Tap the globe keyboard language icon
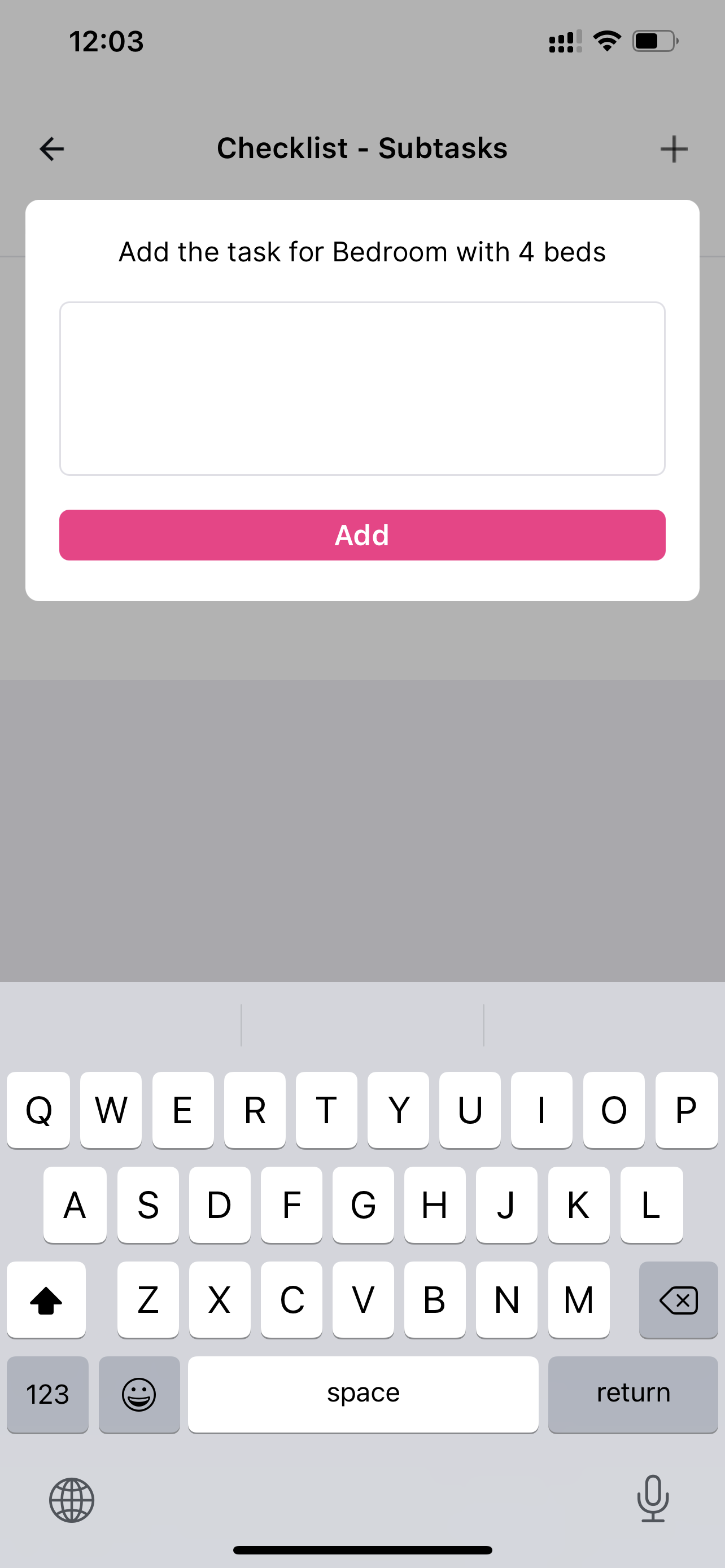 tap(72, 1500)
